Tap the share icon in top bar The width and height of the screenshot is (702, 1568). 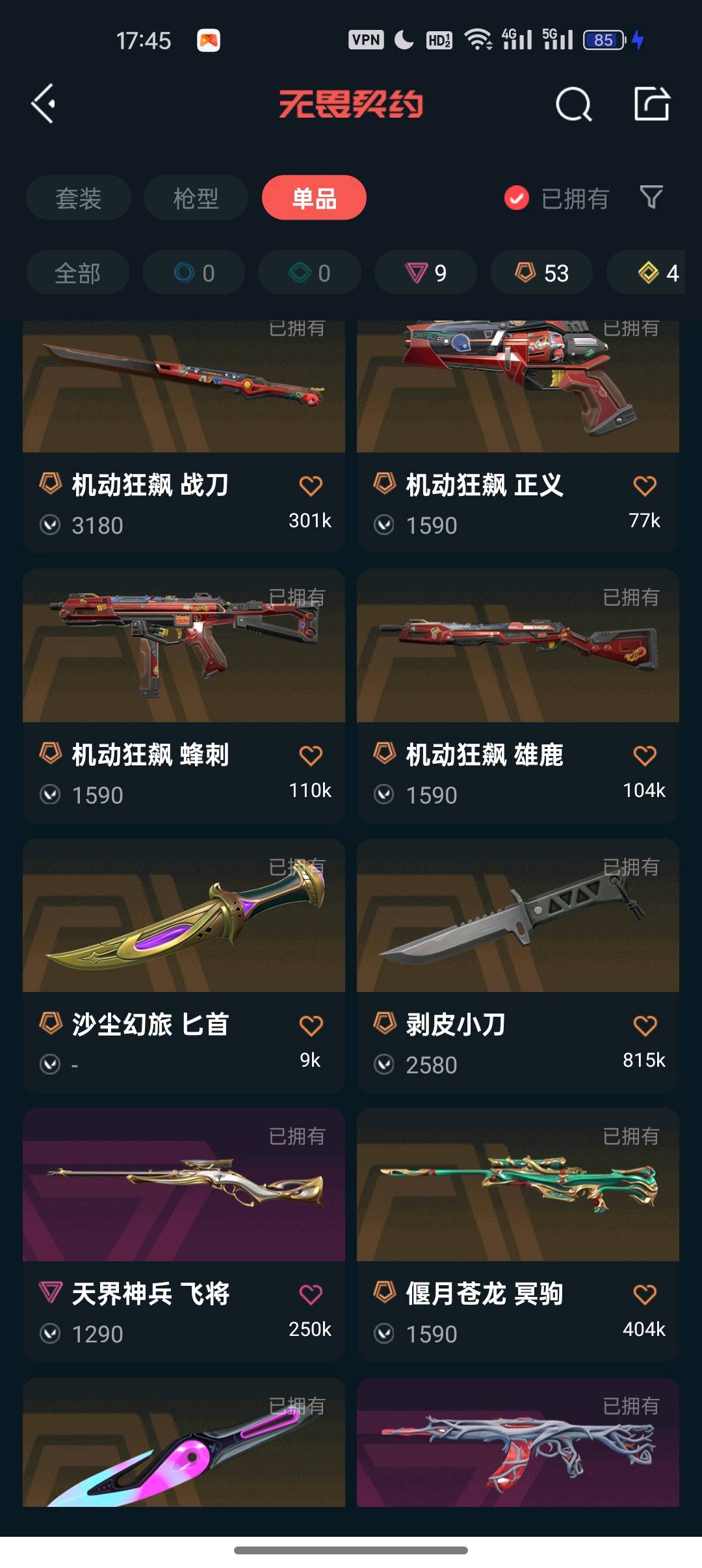pyautogui.click(x=651, y=104)
